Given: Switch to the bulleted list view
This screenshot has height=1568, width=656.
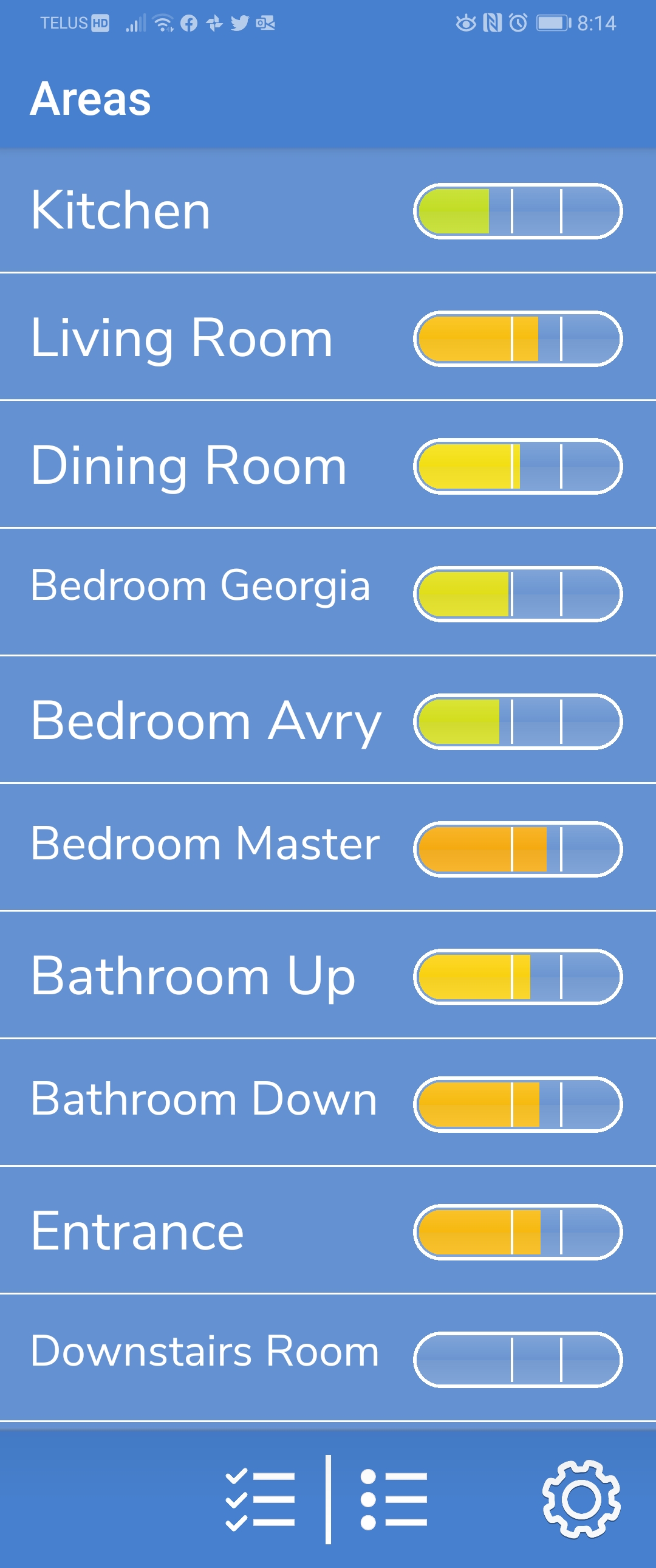Looking at the screenshot, I should (394, 1499).
